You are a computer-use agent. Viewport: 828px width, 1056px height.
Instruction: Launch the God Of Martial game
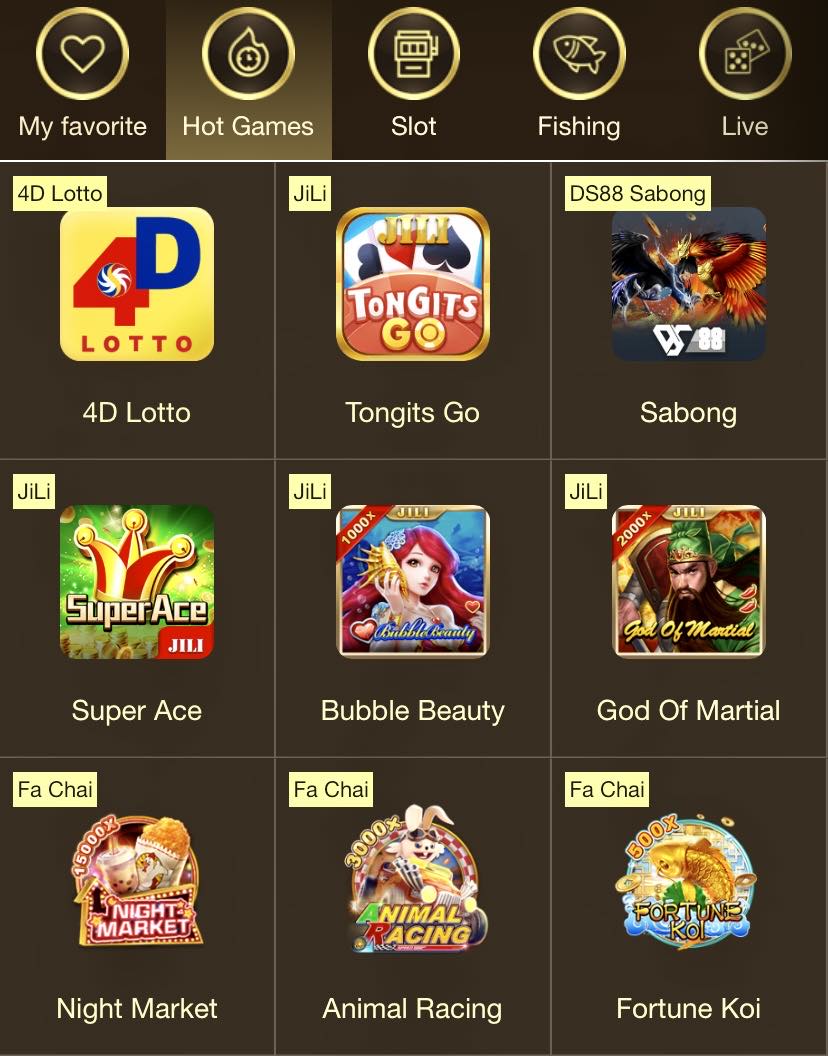(689, 582)
